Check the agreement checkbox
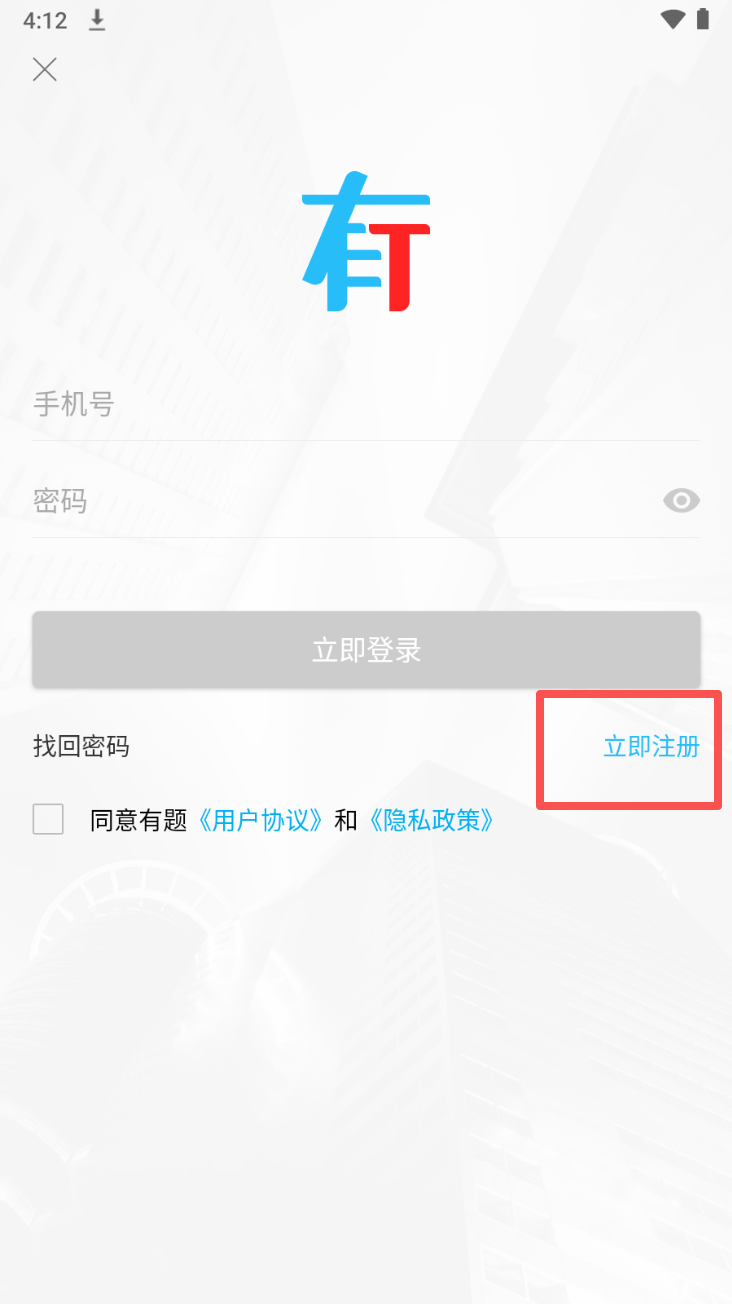 48,820
